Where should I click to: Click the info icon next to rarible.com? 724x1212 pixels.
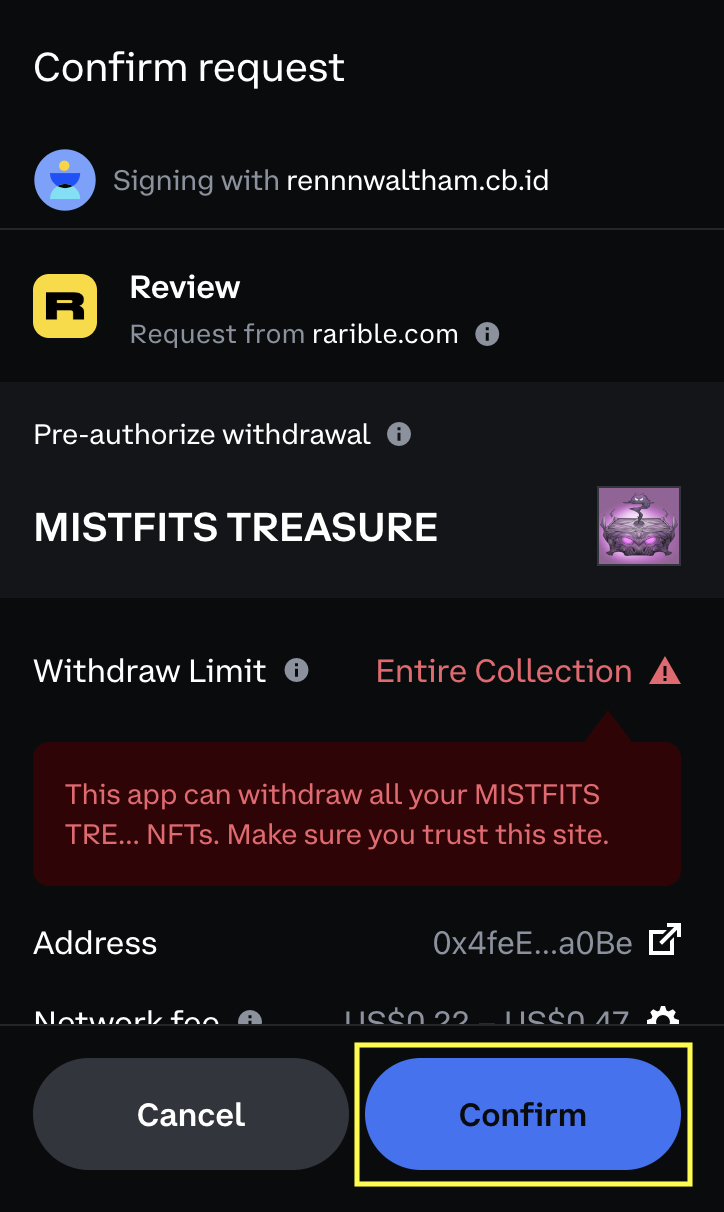tap(487, 334)
